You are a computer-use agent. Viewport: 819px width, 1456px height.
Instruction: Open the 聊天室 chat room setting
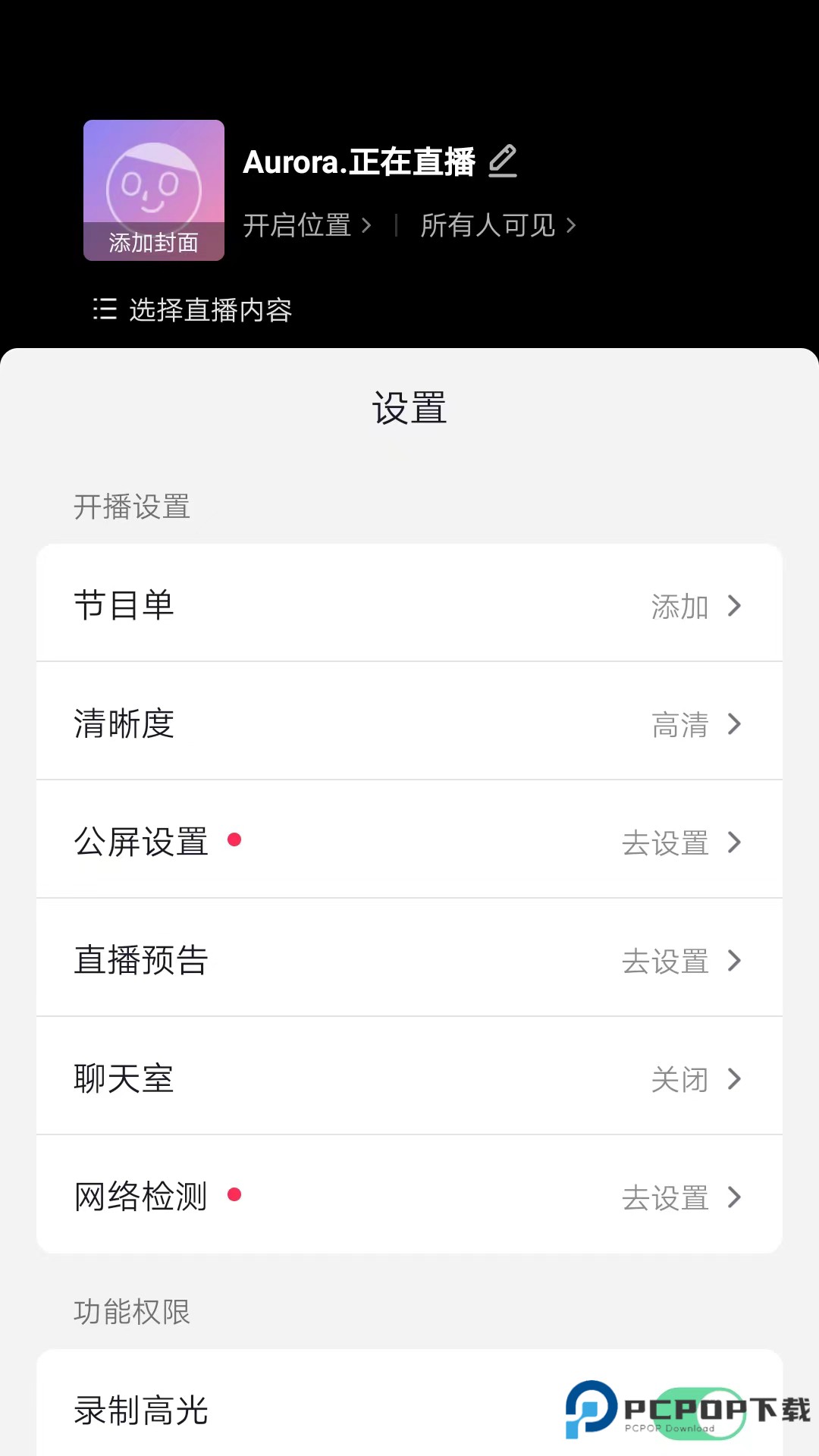click(409, 1078)
